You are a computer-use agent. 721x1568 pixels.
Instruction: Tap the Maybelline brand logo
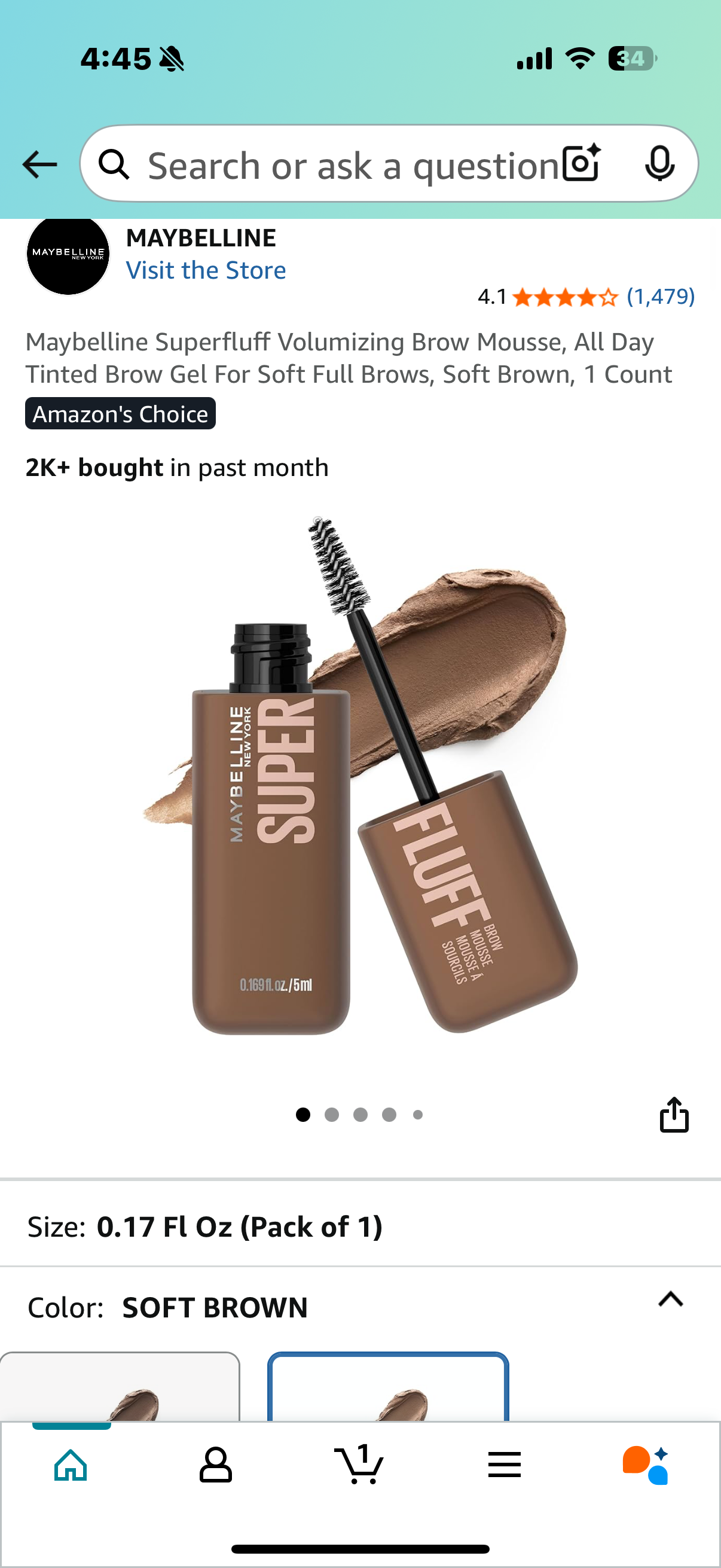(68, 254)
